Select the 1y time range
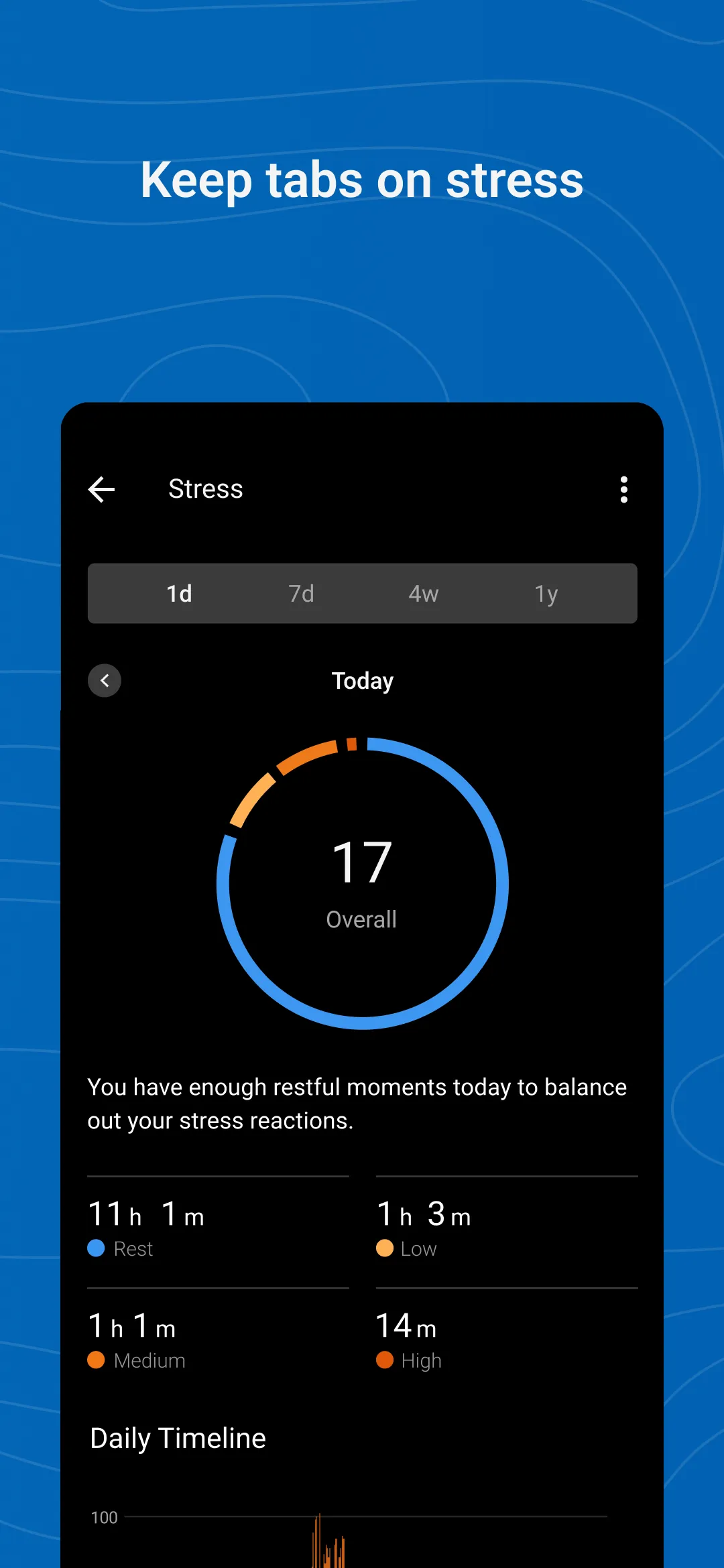Image resolution: width=724 pixels, height=1568 pixels. pyautogui.click(x=545, y=594)
